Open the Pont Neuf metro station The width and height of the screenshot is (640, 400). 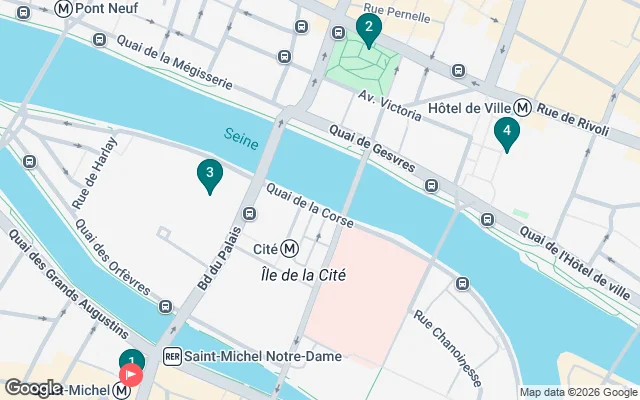(x=64, y=7)
